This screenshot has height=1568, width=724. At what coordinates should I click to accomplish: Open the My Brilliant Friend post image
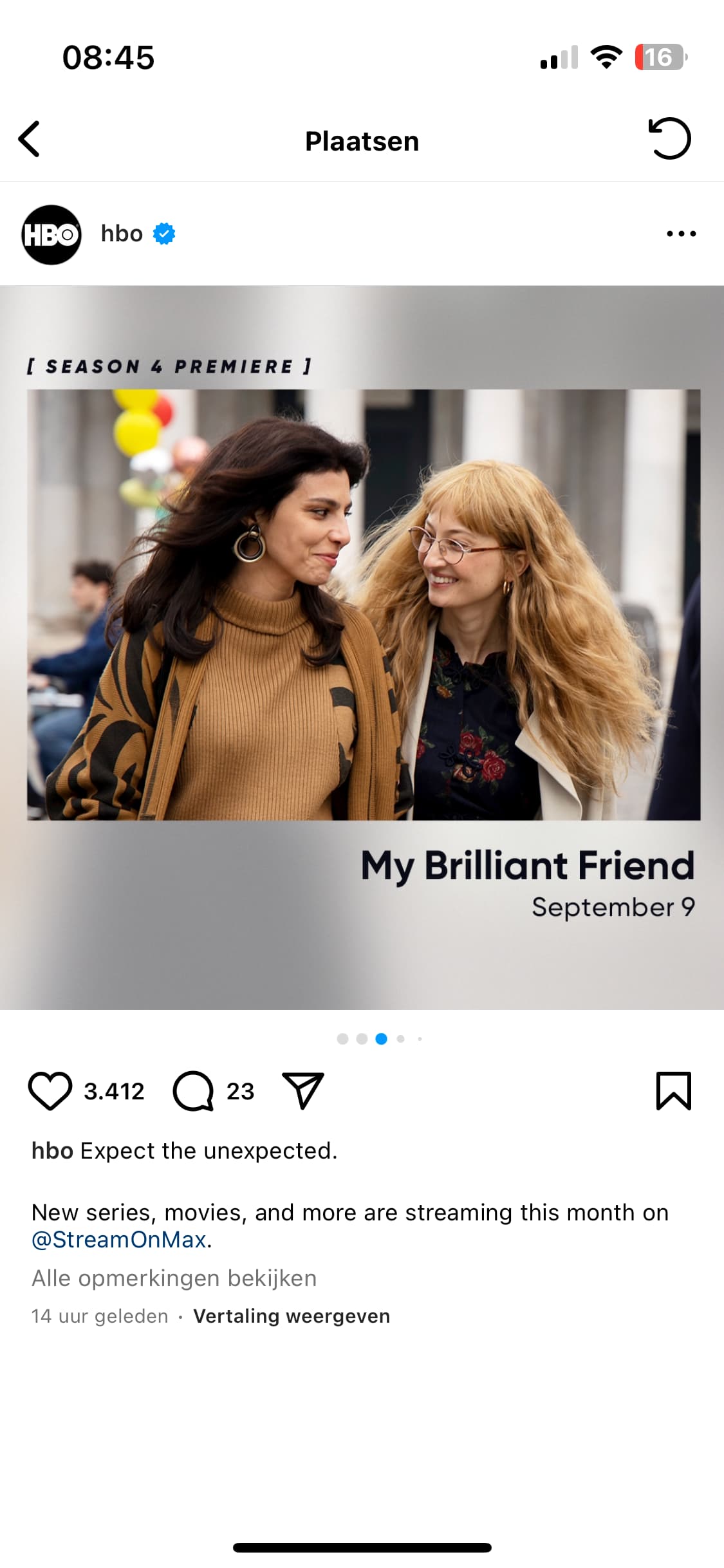[362, 647]
